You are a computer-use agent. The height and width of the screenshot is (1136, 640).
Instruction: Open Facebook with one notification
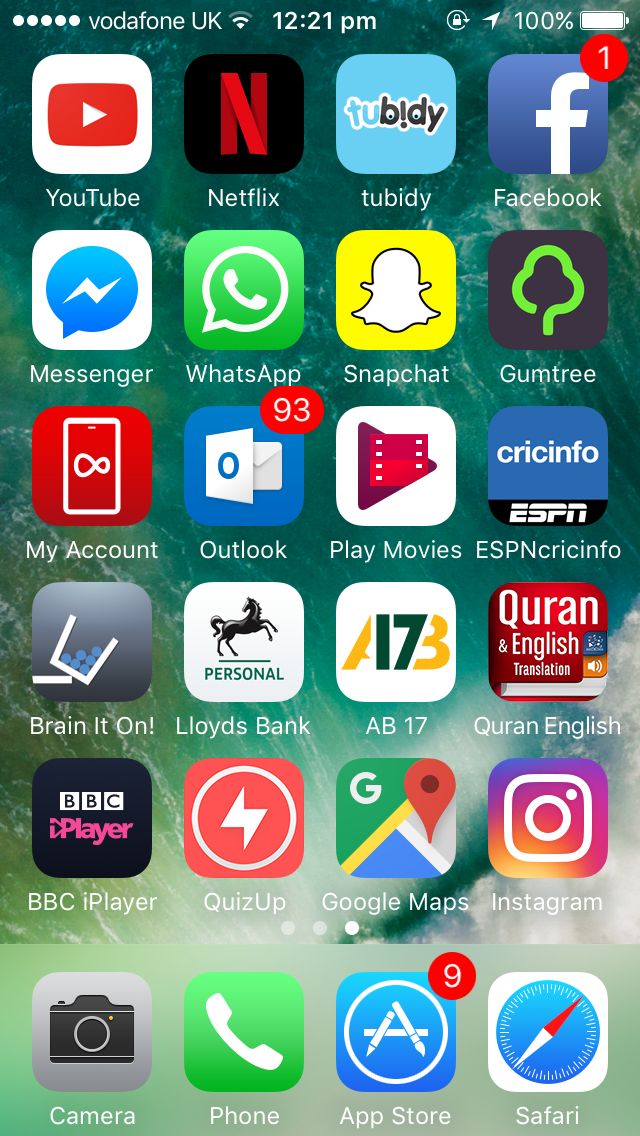pyautogui.click(x=548, y=114)
